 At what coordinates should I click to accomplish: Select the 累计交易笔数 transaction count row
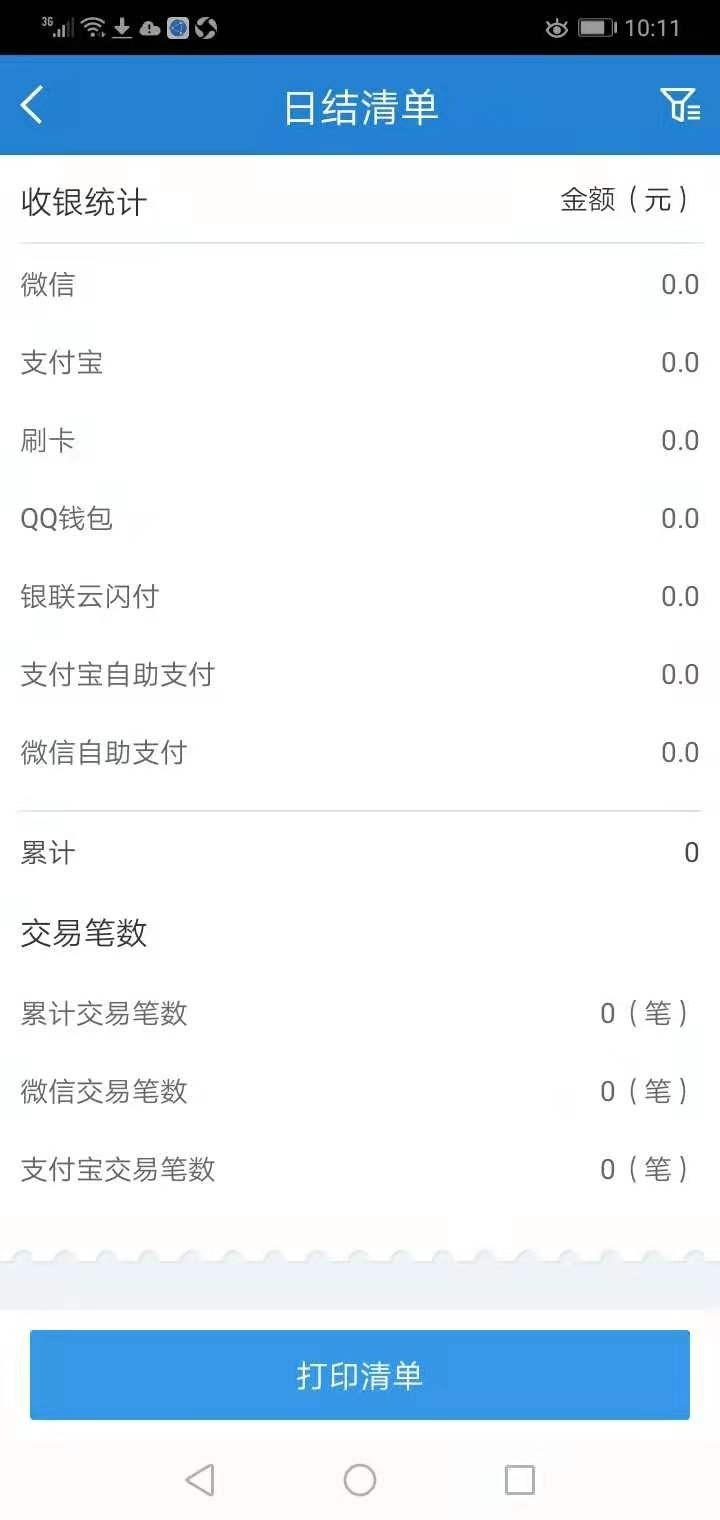pos(360,1013)
